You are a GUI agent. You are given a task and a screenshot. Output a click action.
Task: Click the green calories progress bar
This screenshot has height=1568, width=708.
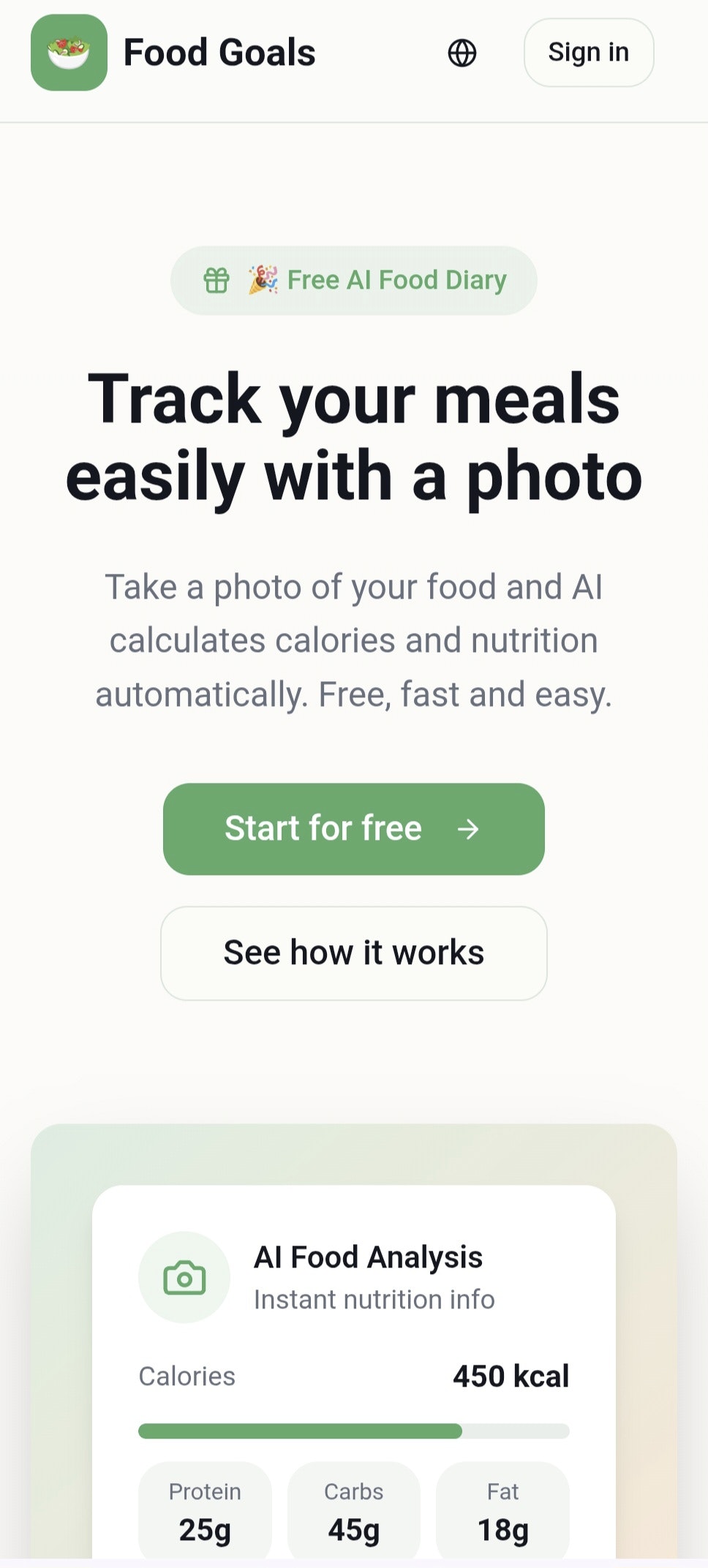pos(298,1429)
